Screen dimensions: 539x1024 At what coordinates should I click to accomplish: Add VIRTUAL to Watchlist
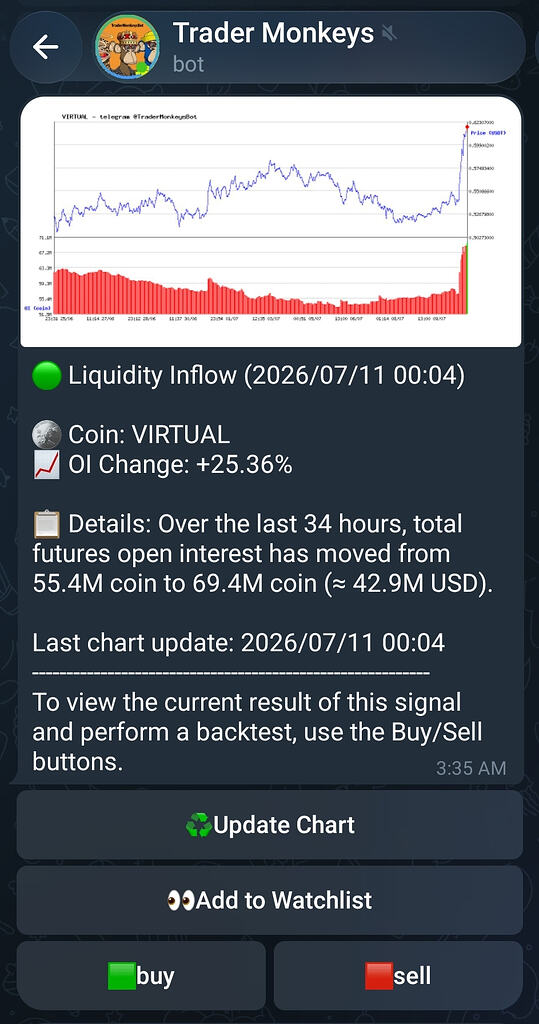pos(270,900)
